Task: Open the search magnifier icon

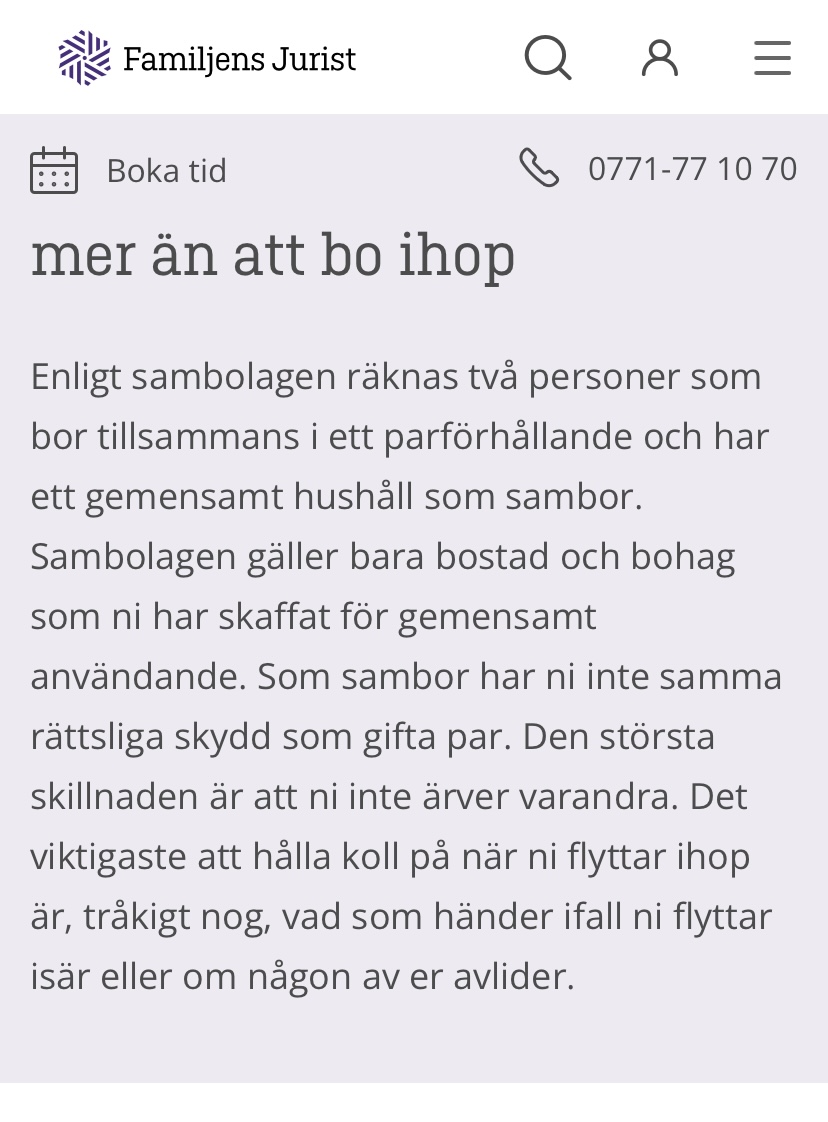Action: point(548,58)
